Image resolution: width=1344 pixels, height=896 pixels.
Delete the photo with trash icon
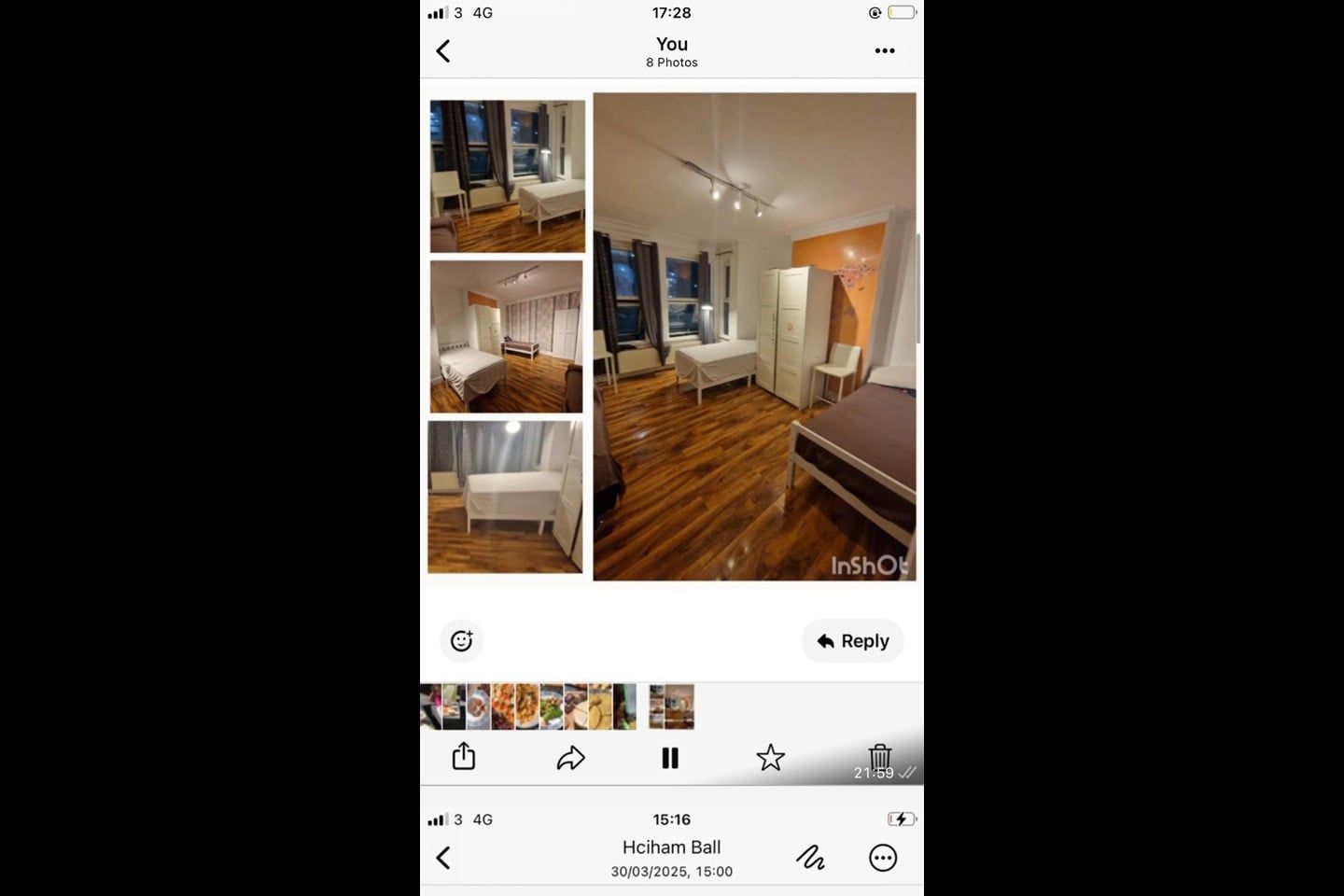click(879, 755)
